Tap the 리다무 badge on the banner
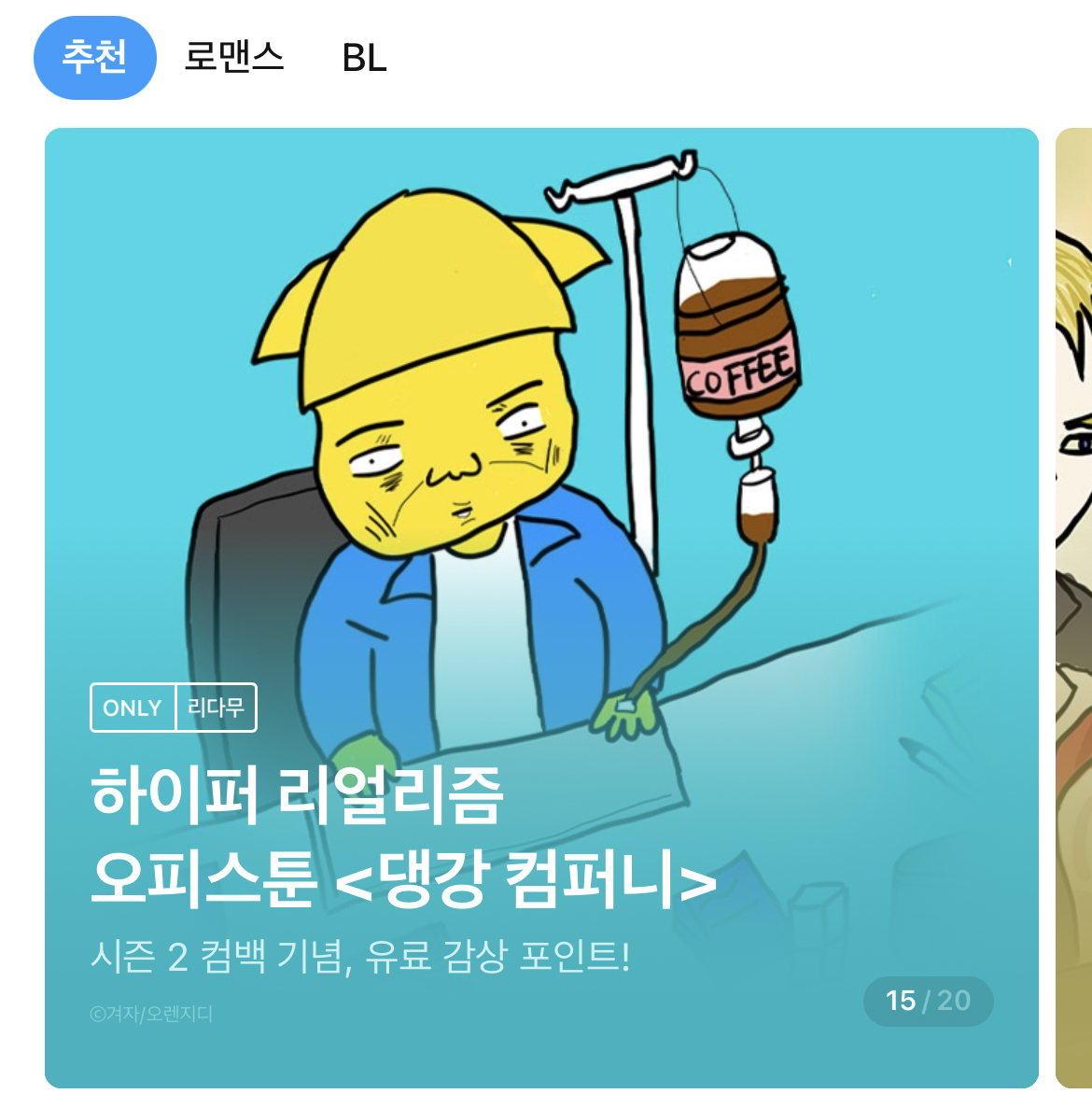The image size is (1092, 1108). pos(217,707)
